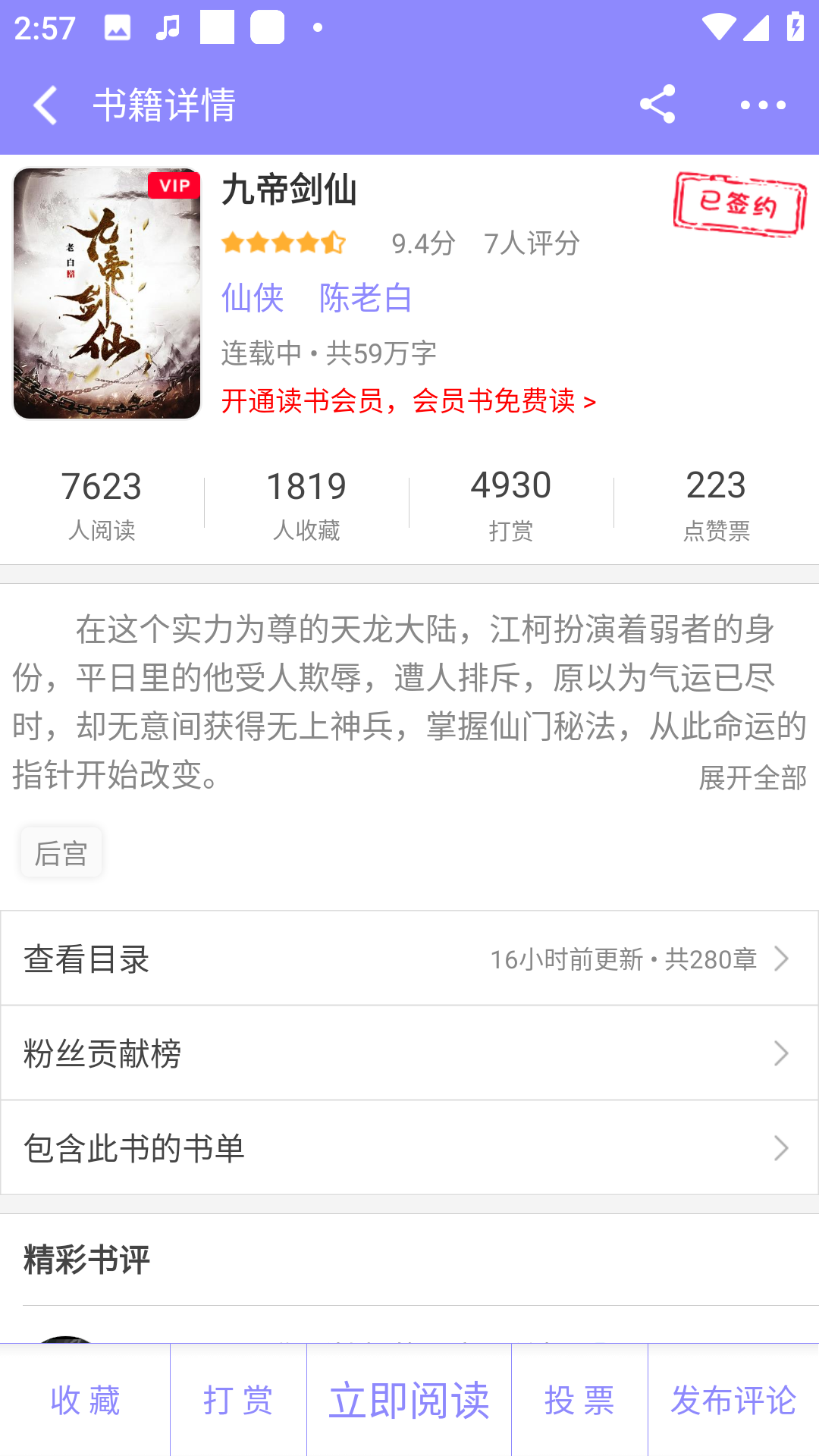Tap 发布评论 to write a review
Viewport: 819px width, 1456px height.
coord(733,1399)
